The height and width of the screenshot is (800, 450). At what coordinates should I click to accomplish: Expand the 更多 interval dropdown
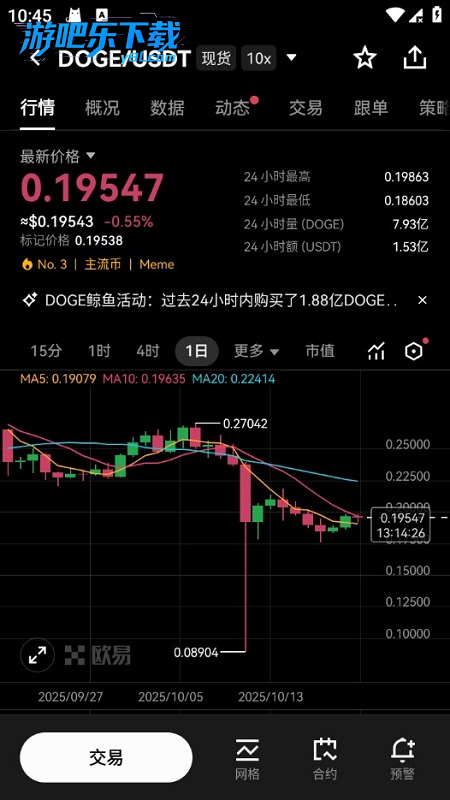click(x=257, y=351)
